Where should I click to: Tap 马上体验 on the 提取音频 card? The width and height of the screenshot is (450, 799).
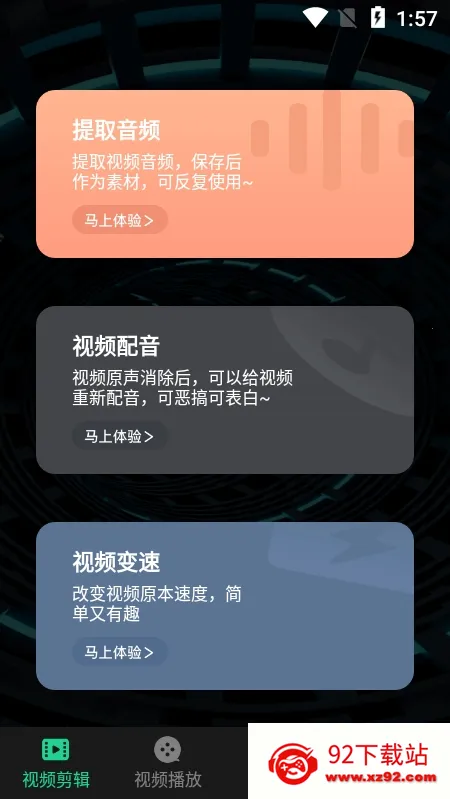coord(120,220)
